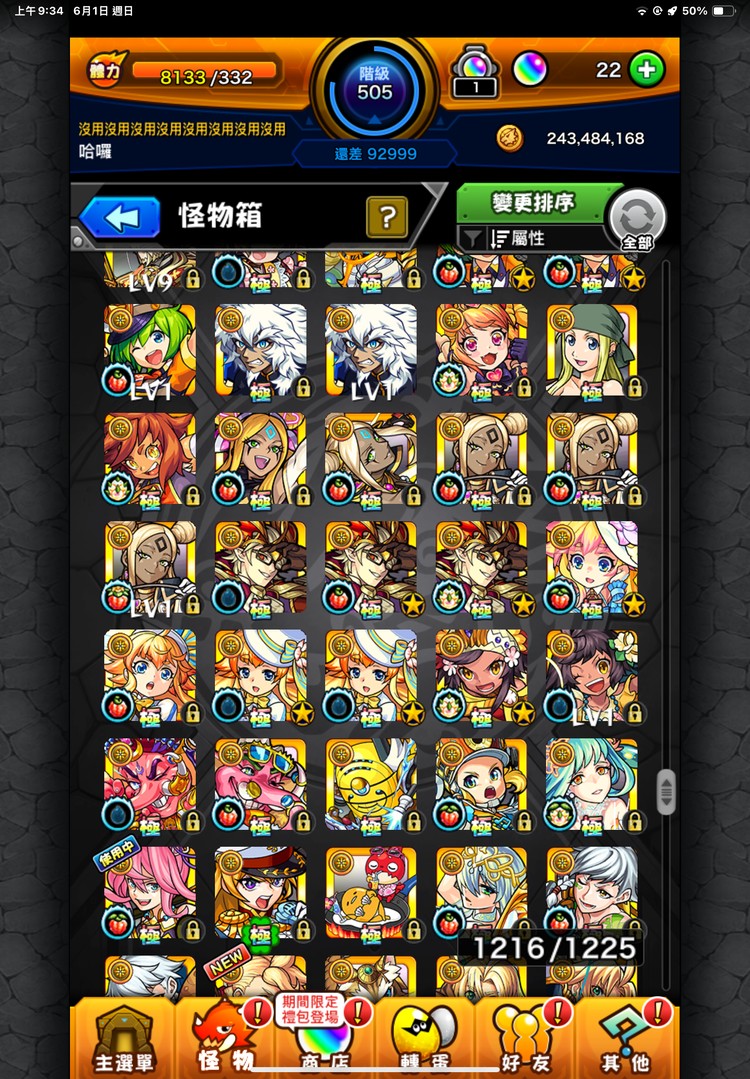
Task: Select the pink dragon with sunglasses
Action: point(260,784)
